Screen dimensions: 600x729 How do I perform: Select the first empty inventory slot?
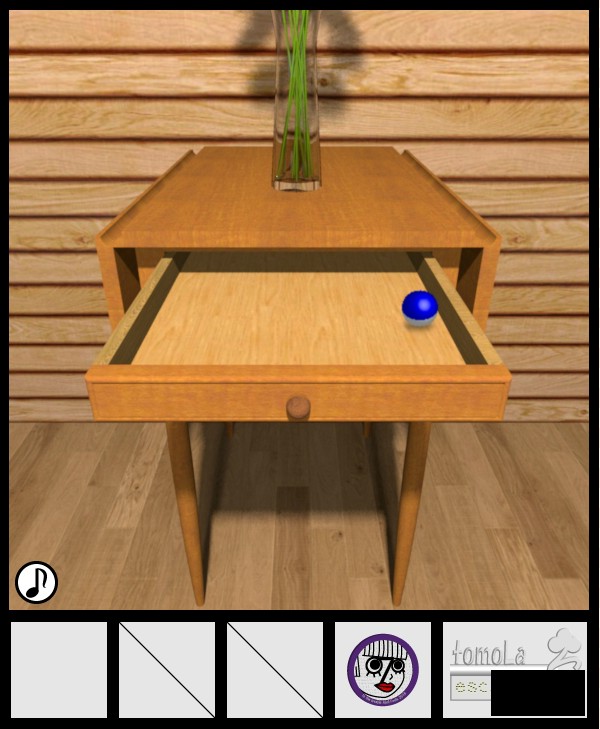pyautogui.click(x=59, y=669)
